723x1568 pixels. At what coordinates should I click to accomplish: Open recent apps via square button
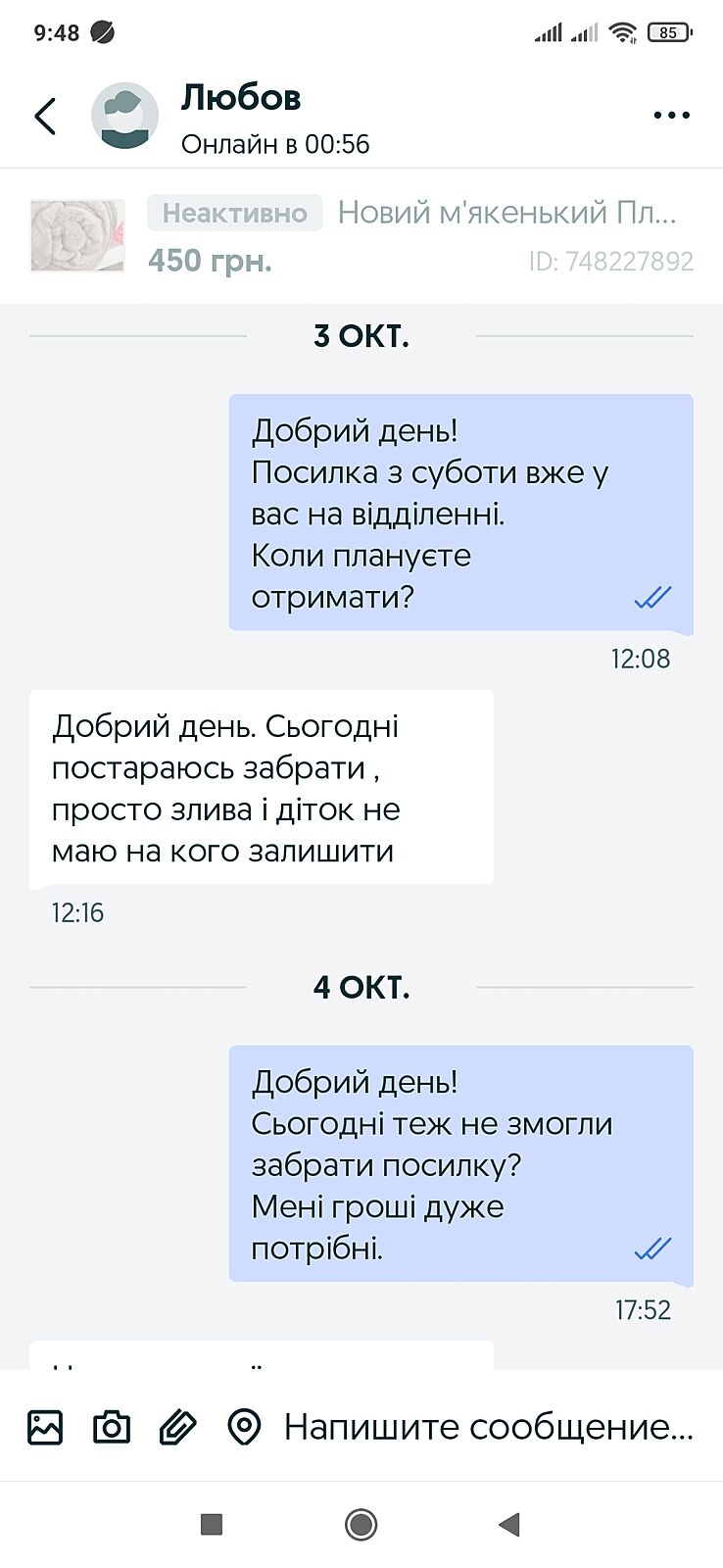pos(212,1524)
